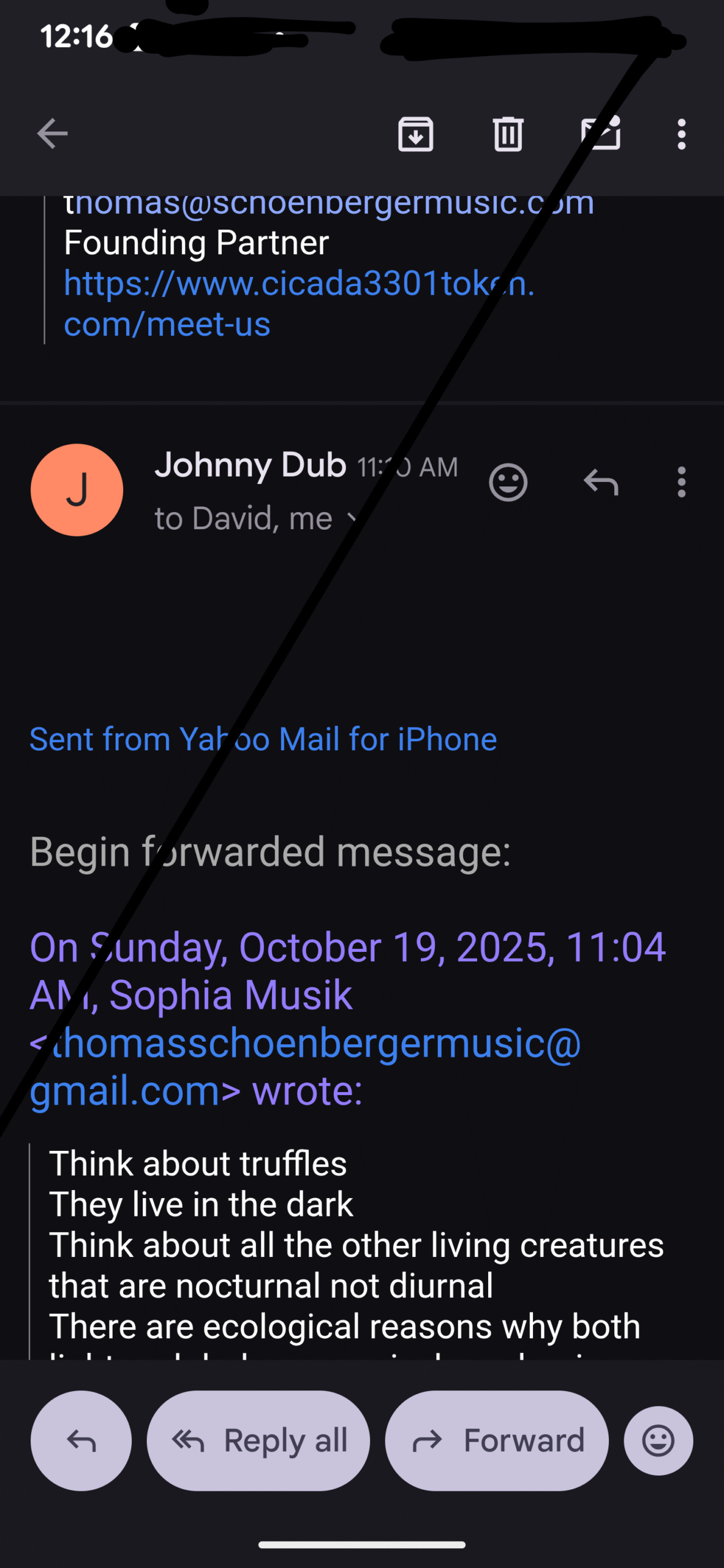The width and height of the screenshot is (724, 1568).
Task: Open the Sent from Yahoo Mail link
Action: click(263, 739)
